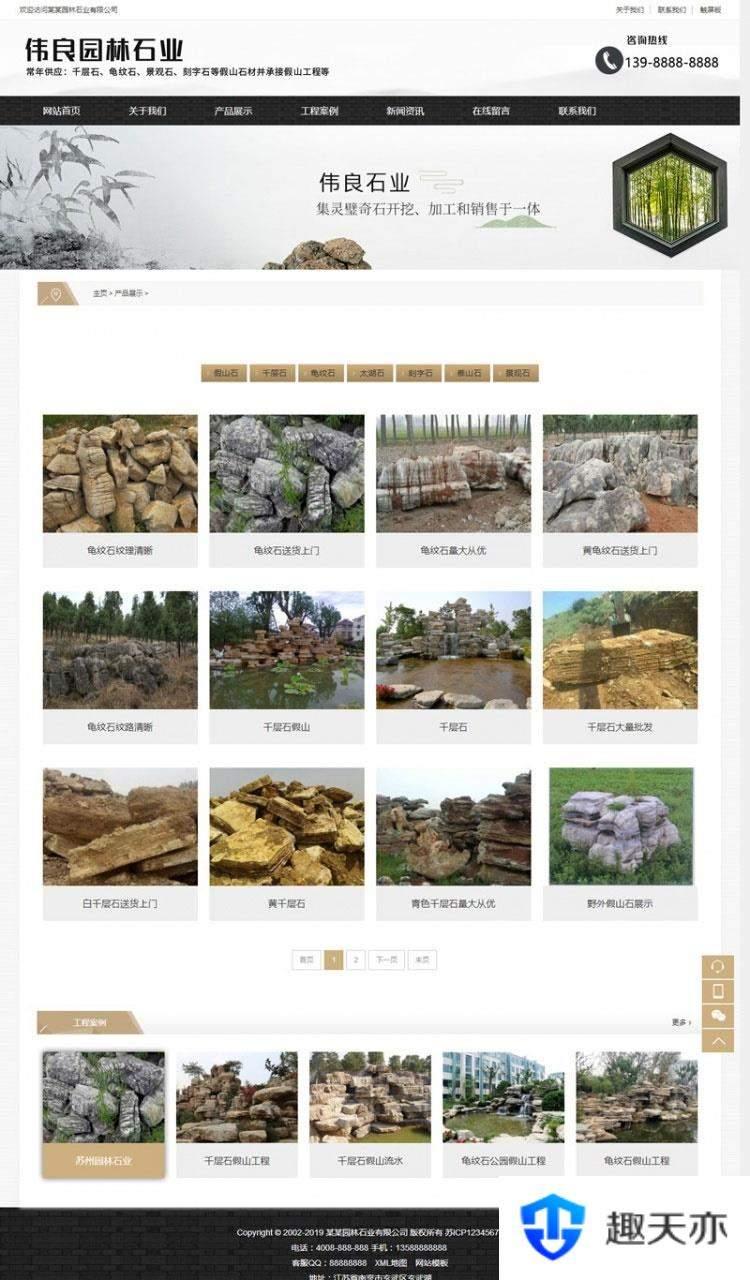Go to the 关于我们 page in the black menu bar

(x=147, y=111)
